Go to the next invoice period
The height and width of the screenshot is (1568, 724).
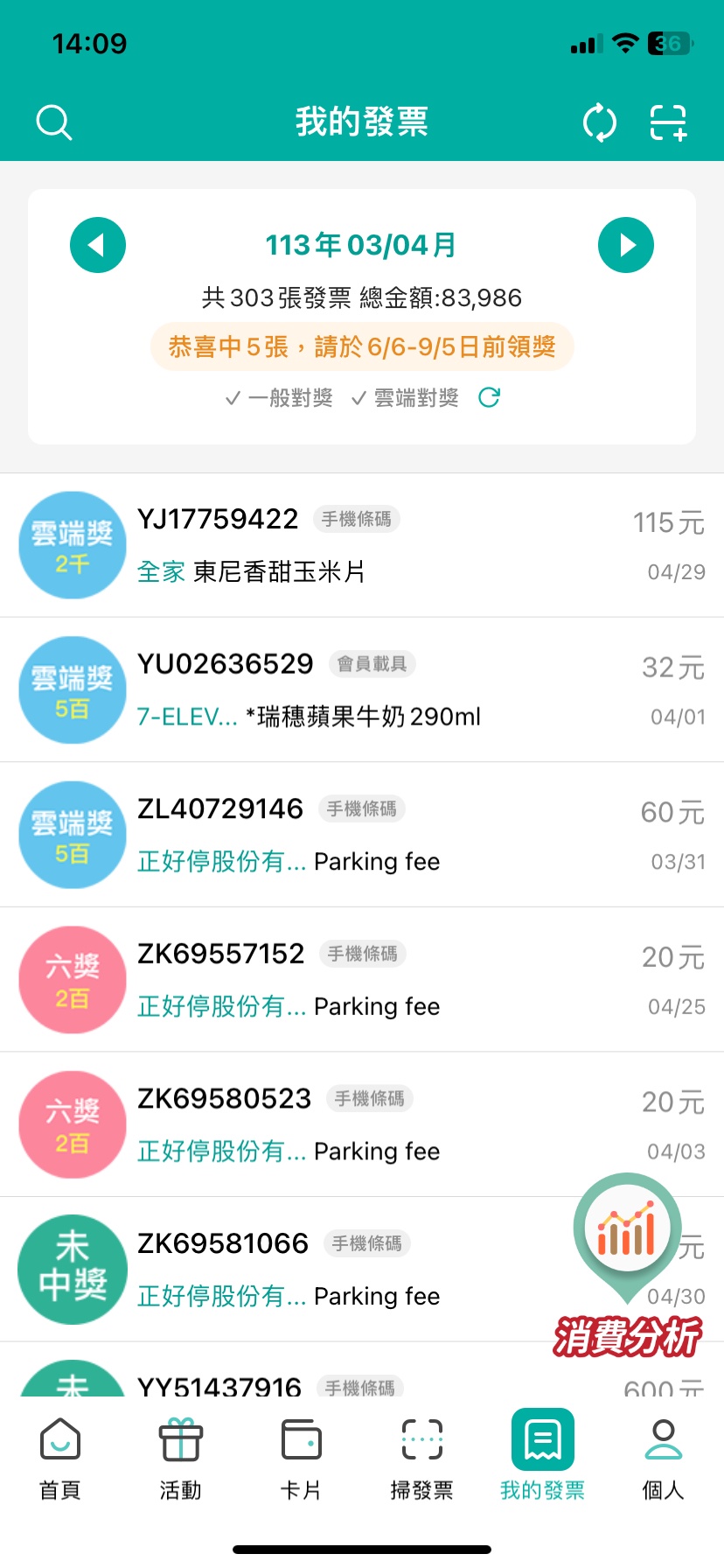click(x=626, y=245)
